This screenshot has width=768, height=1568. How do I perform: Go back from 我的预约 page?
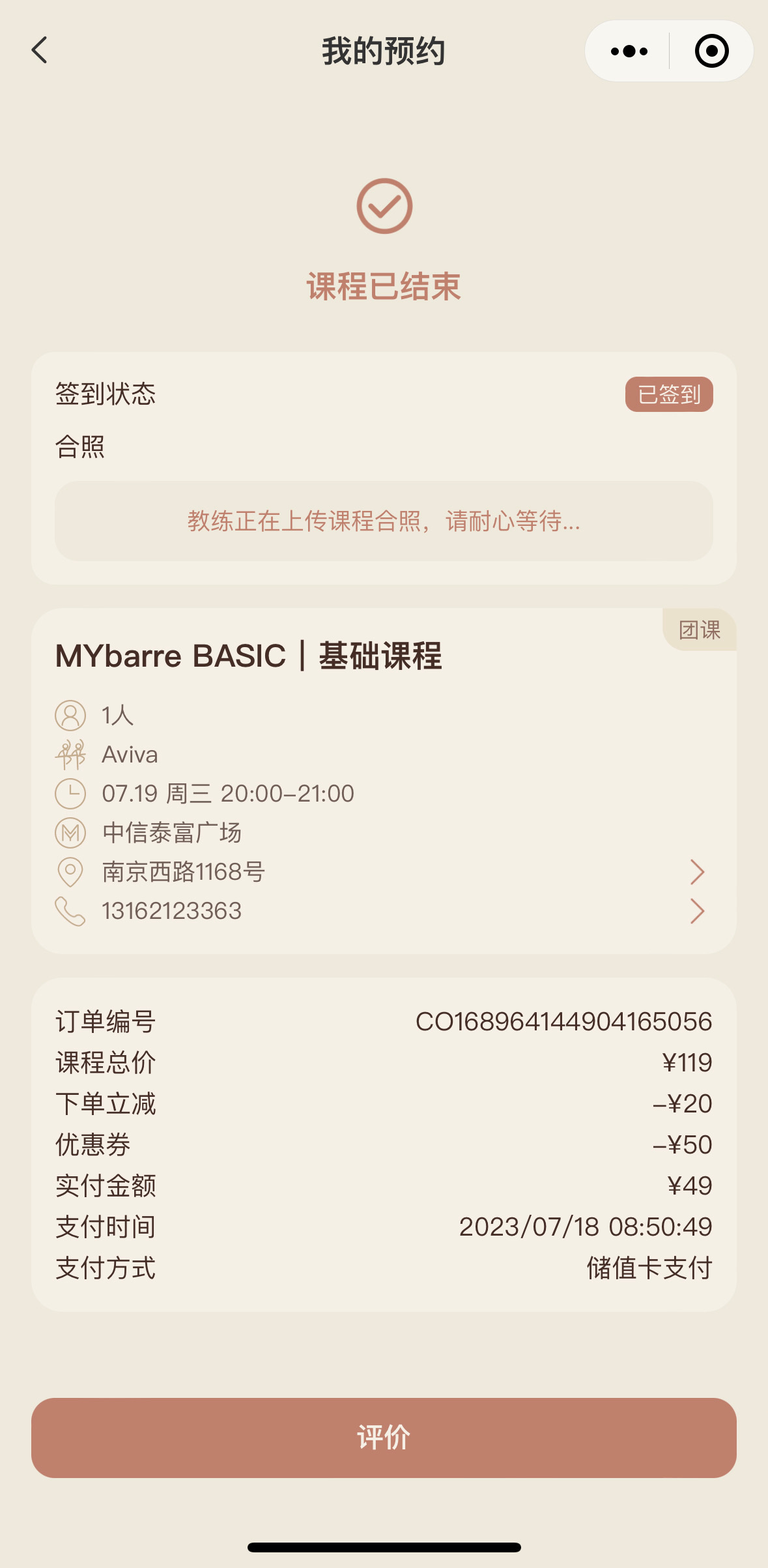click(x=40, y=50)
